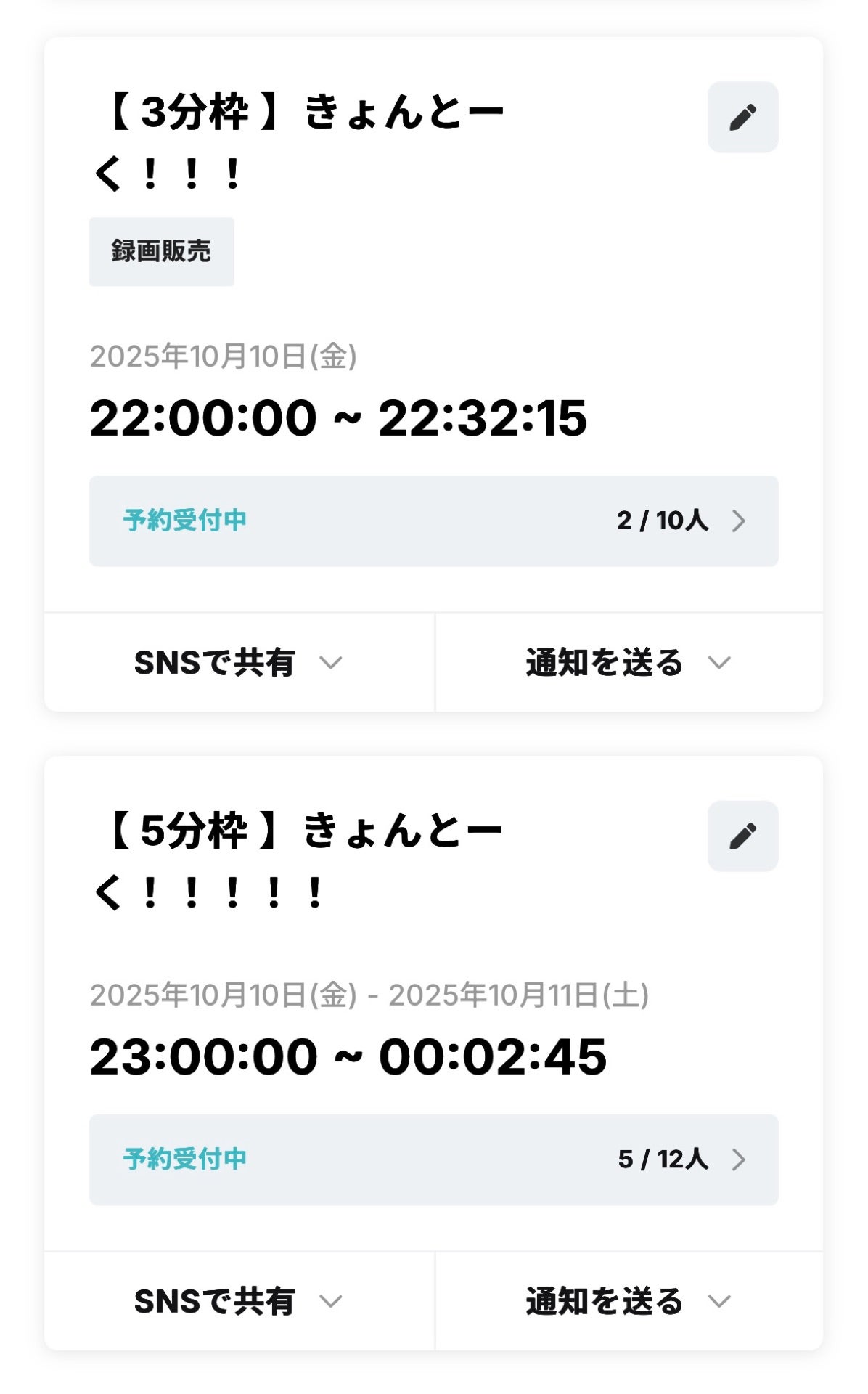Expand 通知を送る for the 5分枠 event

(628, 1302)
